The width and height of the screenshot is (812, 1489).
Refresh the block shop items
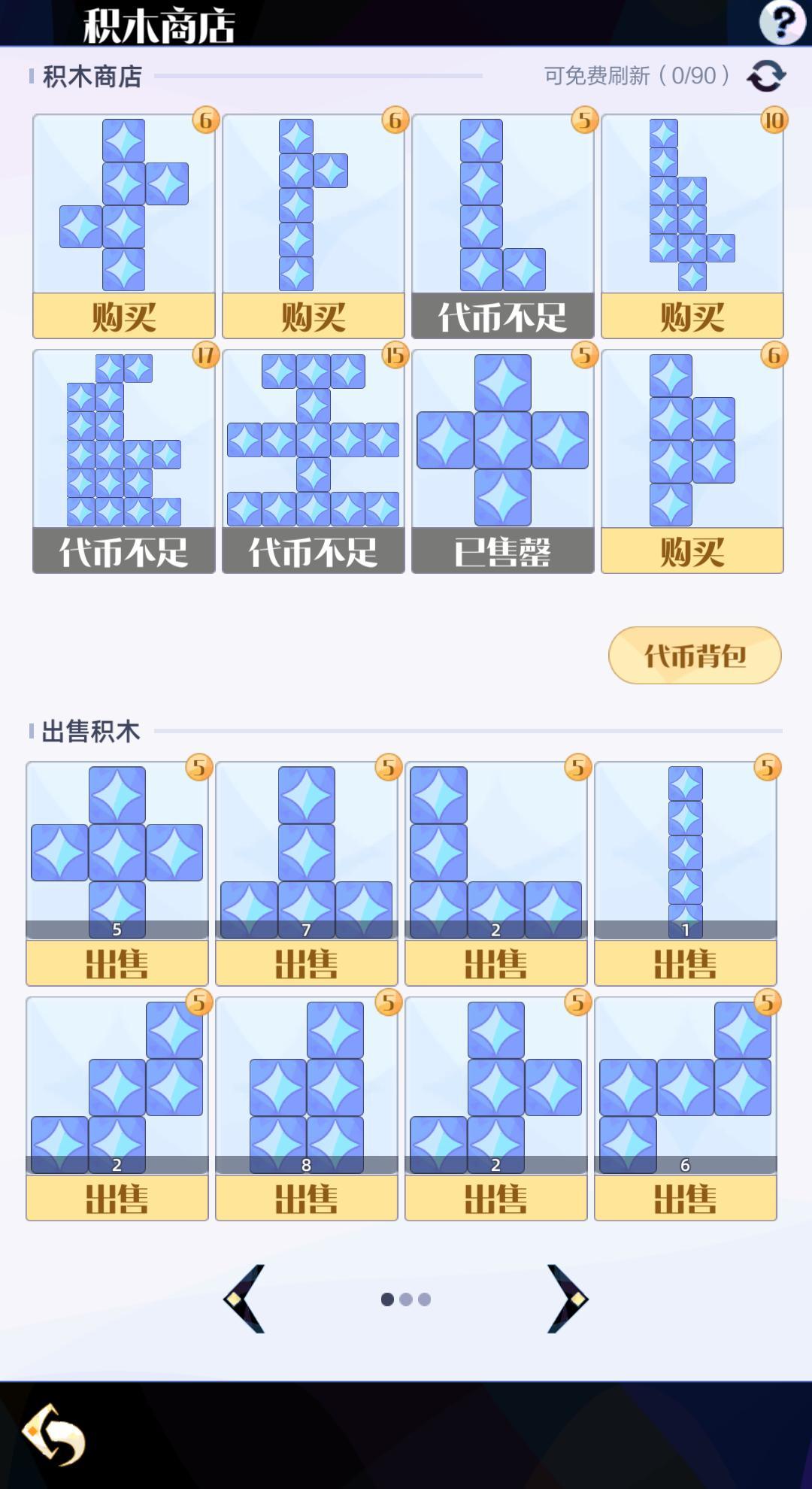(766, 76)
